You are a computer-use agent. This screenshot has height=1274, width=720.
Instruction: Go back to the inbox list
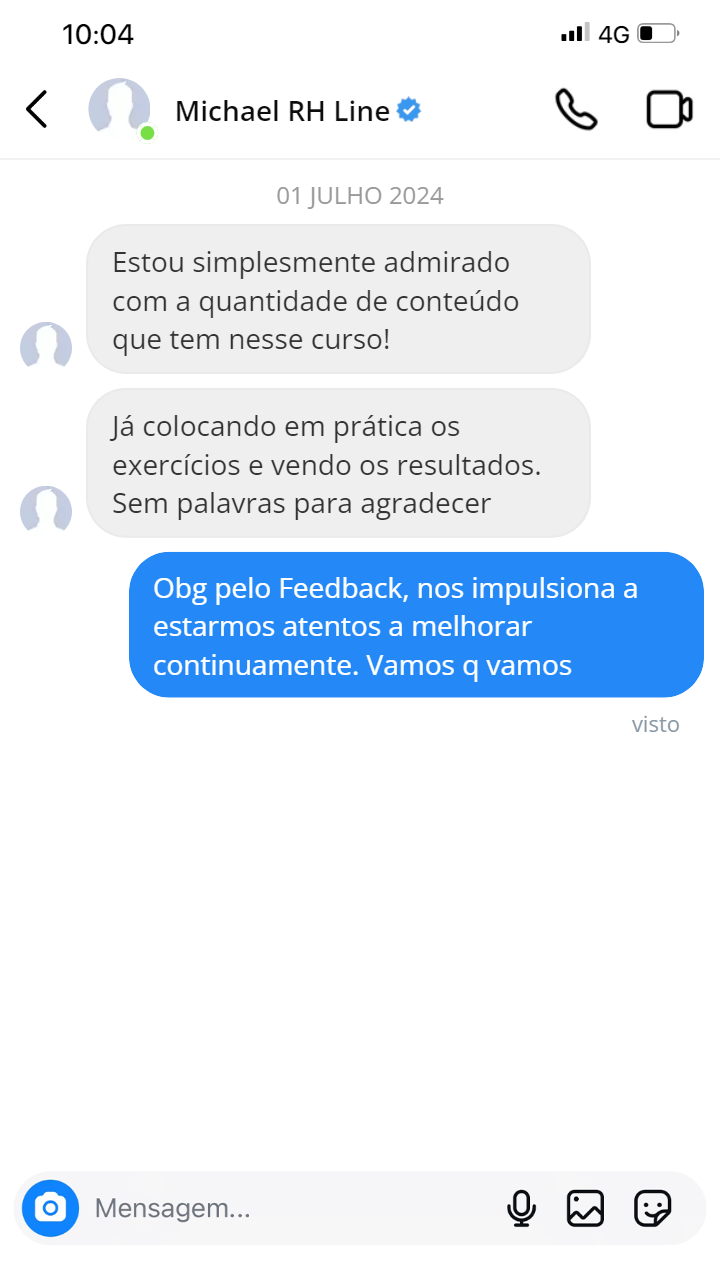[x=37, y=109]
